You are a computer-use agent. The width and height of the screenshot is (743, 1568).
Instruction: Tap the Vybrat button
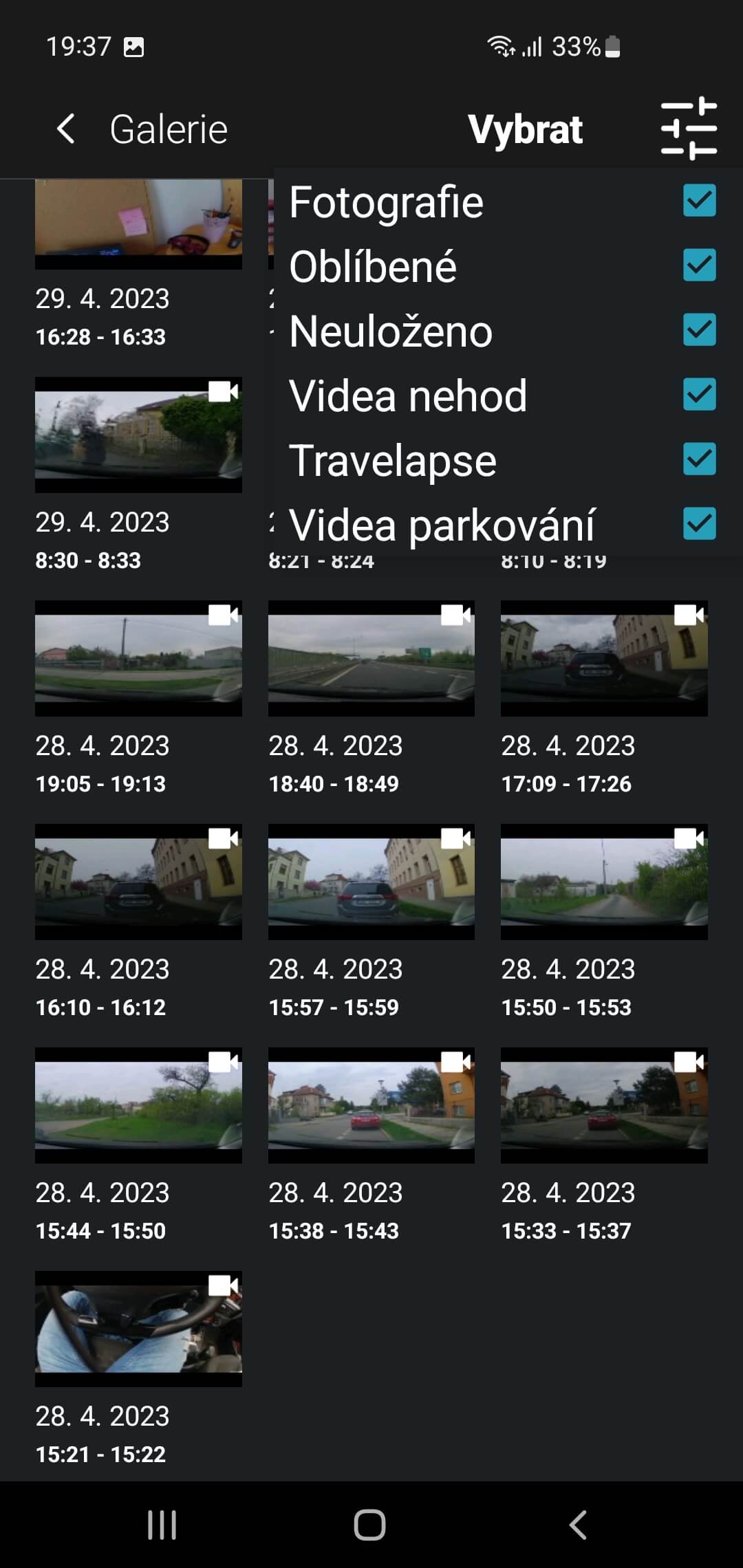(x=526, y=129)
